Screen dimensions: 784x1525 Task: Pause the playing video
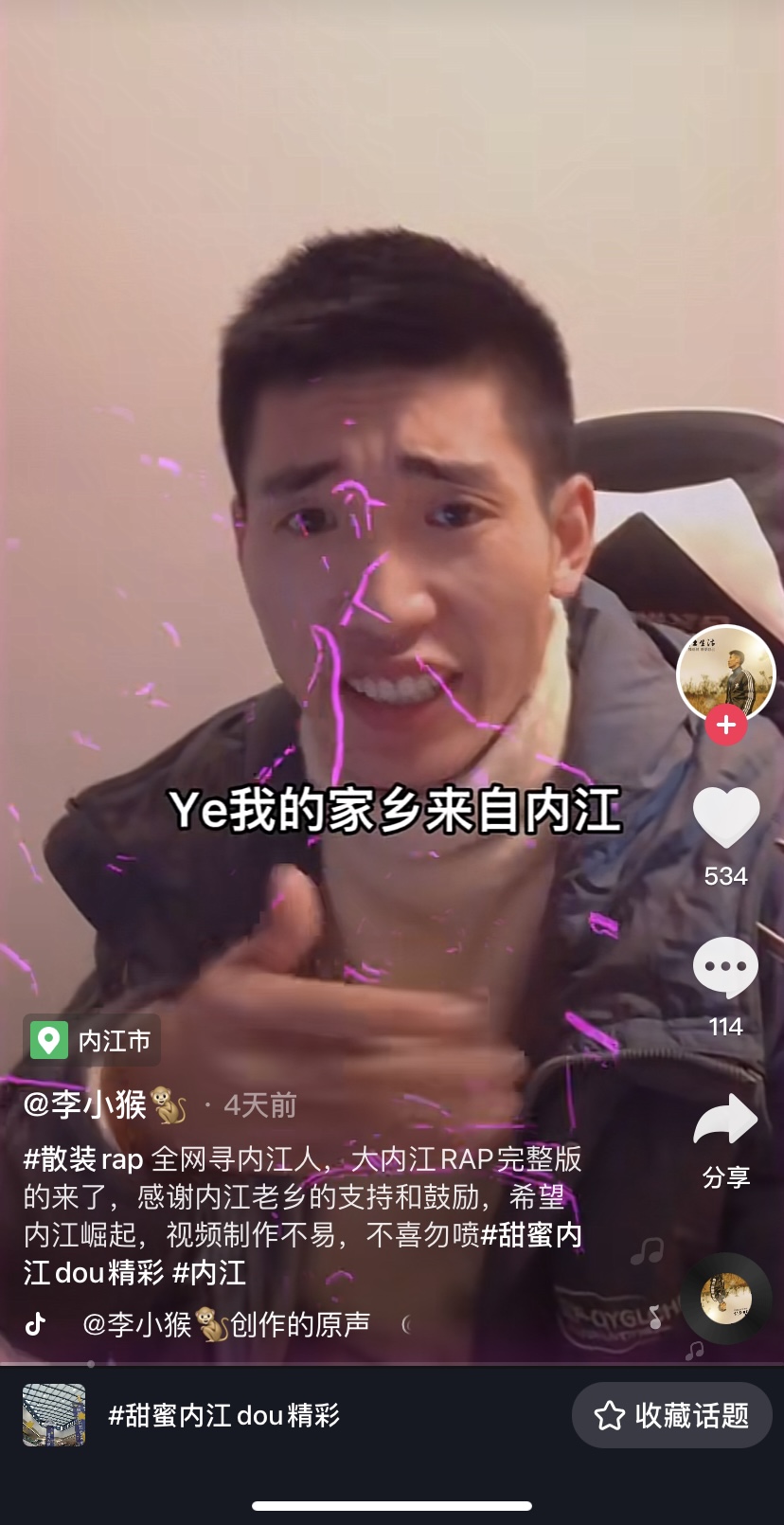379,474
